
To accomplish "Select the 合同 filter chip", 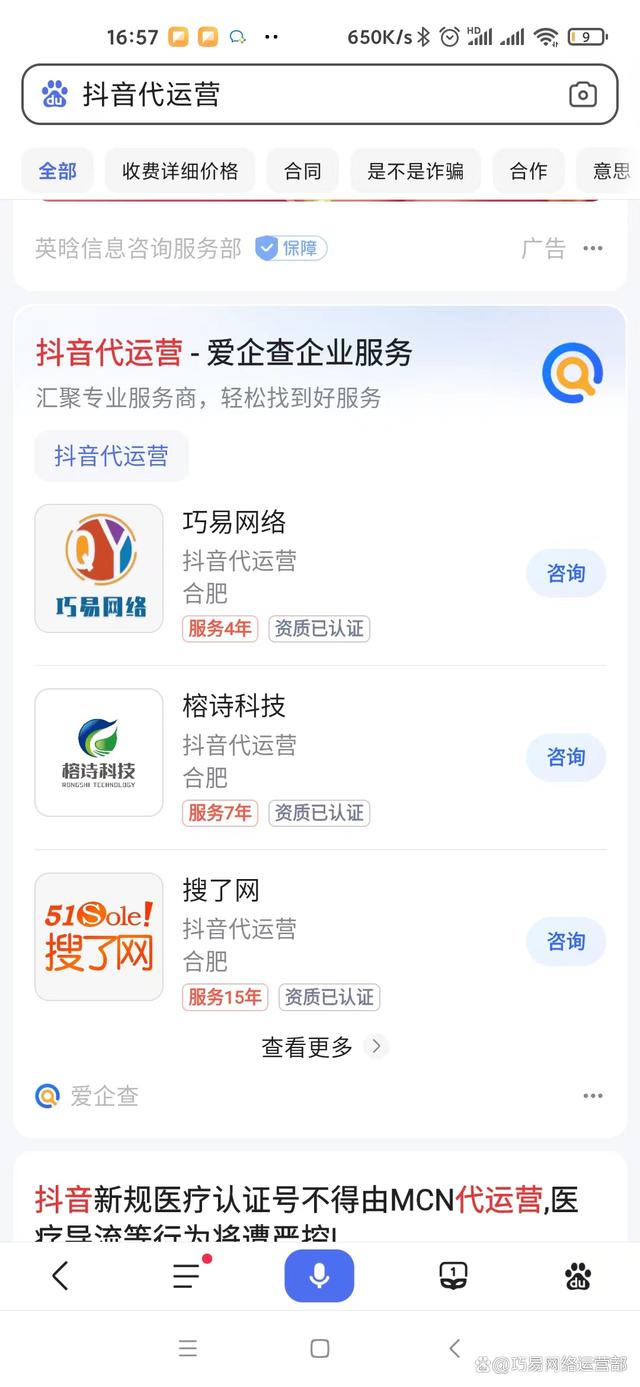I will tap(303, 171).
